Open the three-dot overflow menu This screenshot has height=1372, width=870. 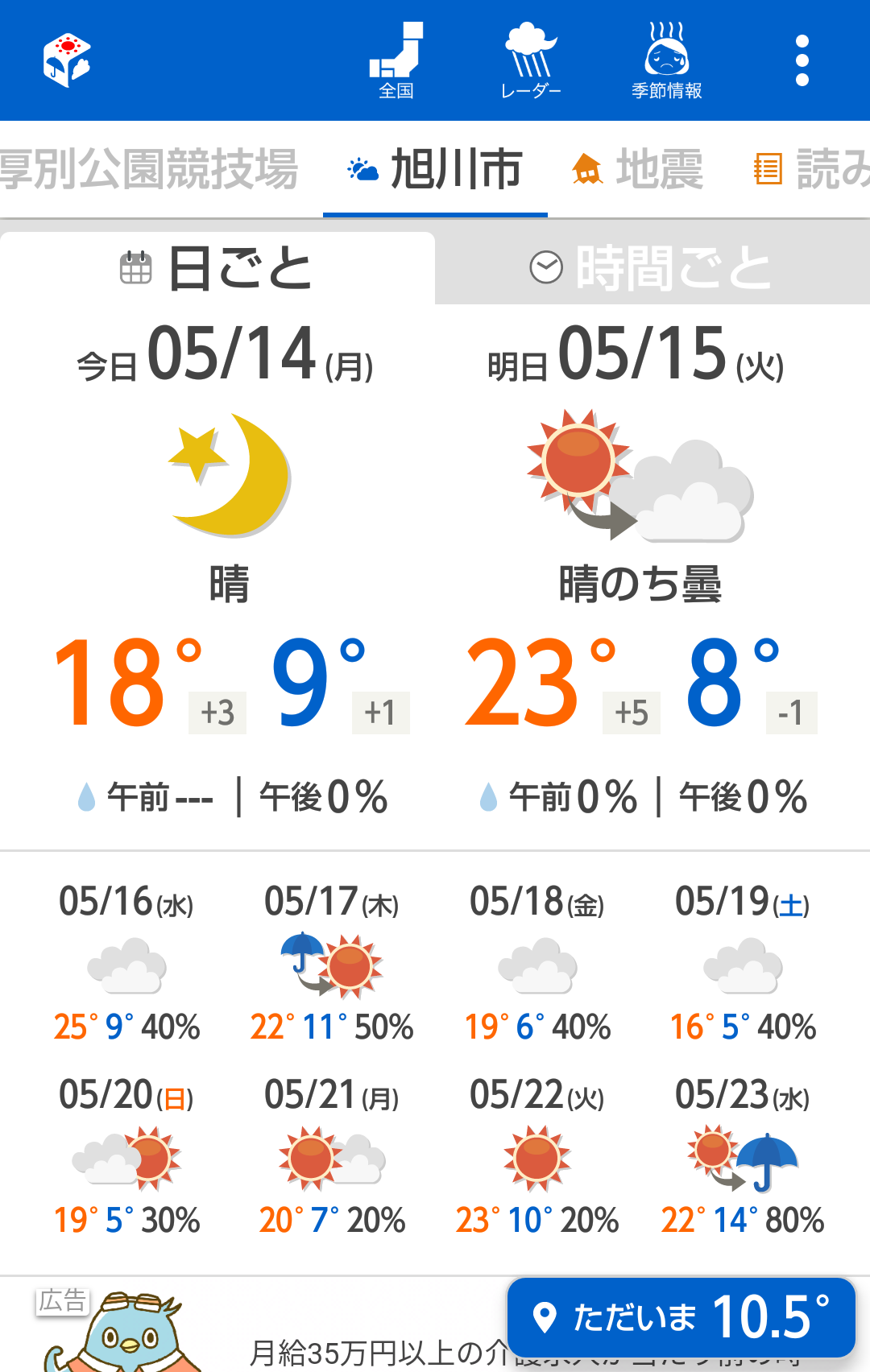pos(802,61)
